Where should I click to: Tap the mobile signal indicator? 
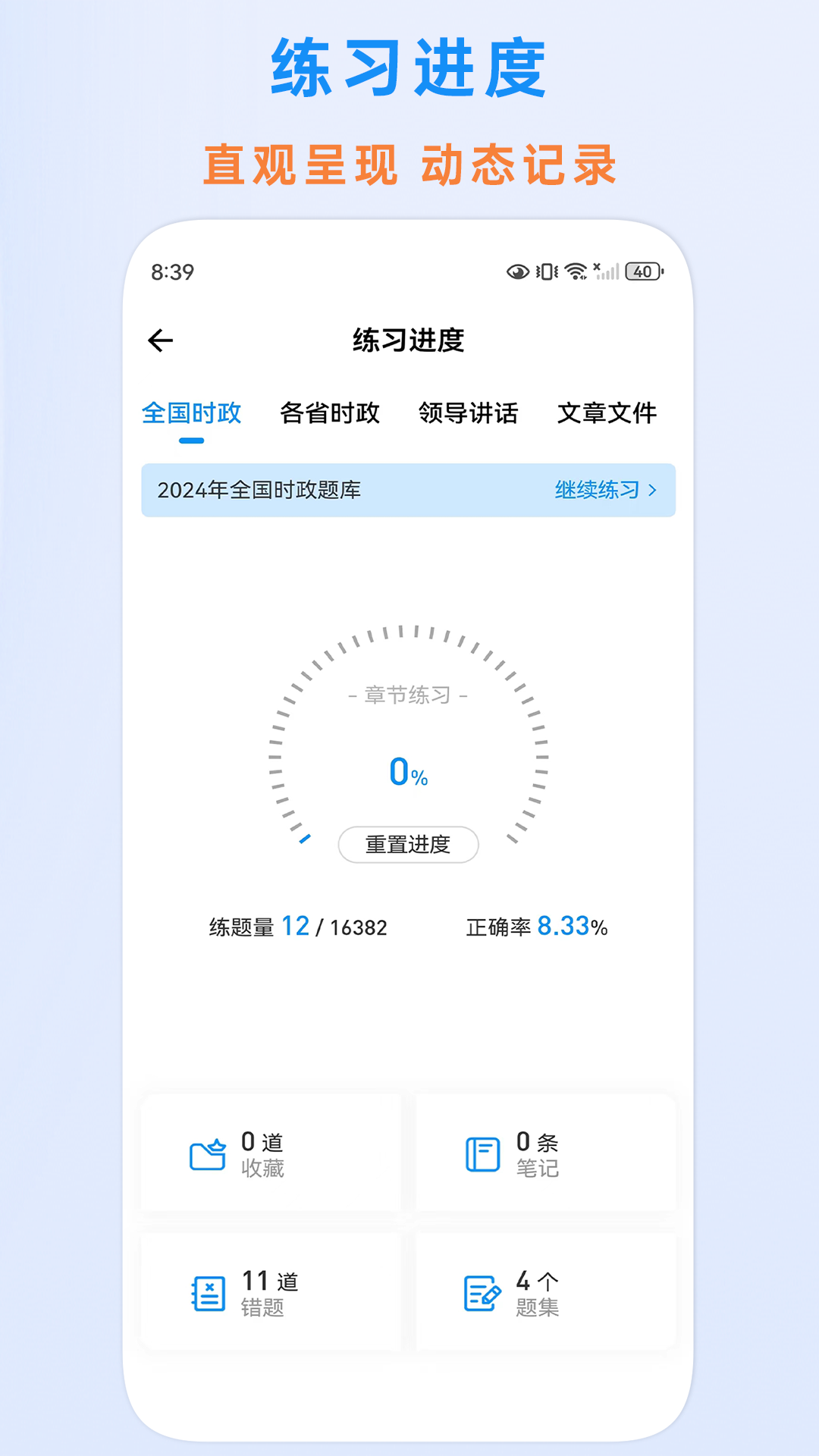click(x=607, y=271)
